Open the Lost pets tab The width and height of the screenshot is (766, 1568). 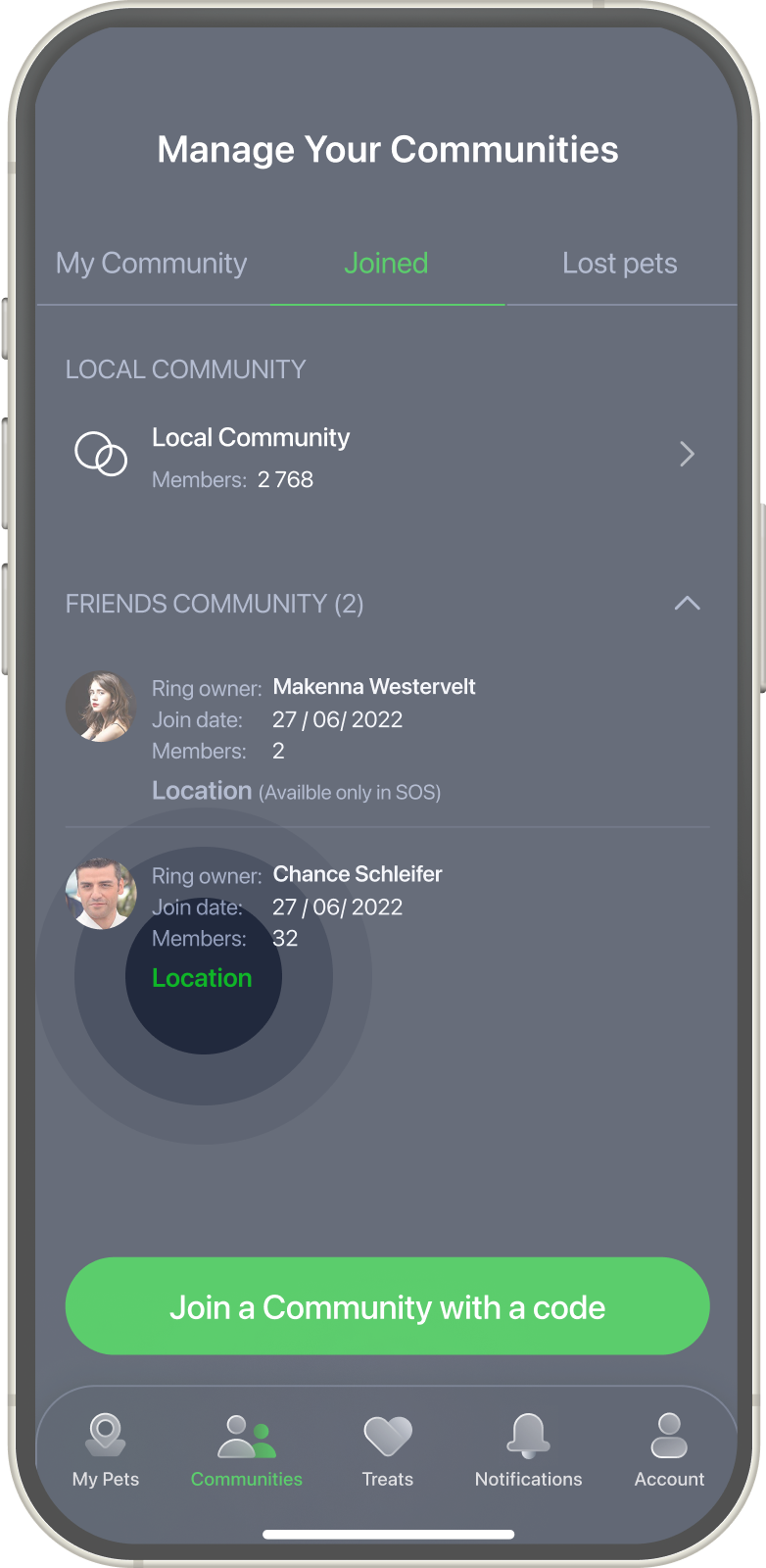coord(619,264)
